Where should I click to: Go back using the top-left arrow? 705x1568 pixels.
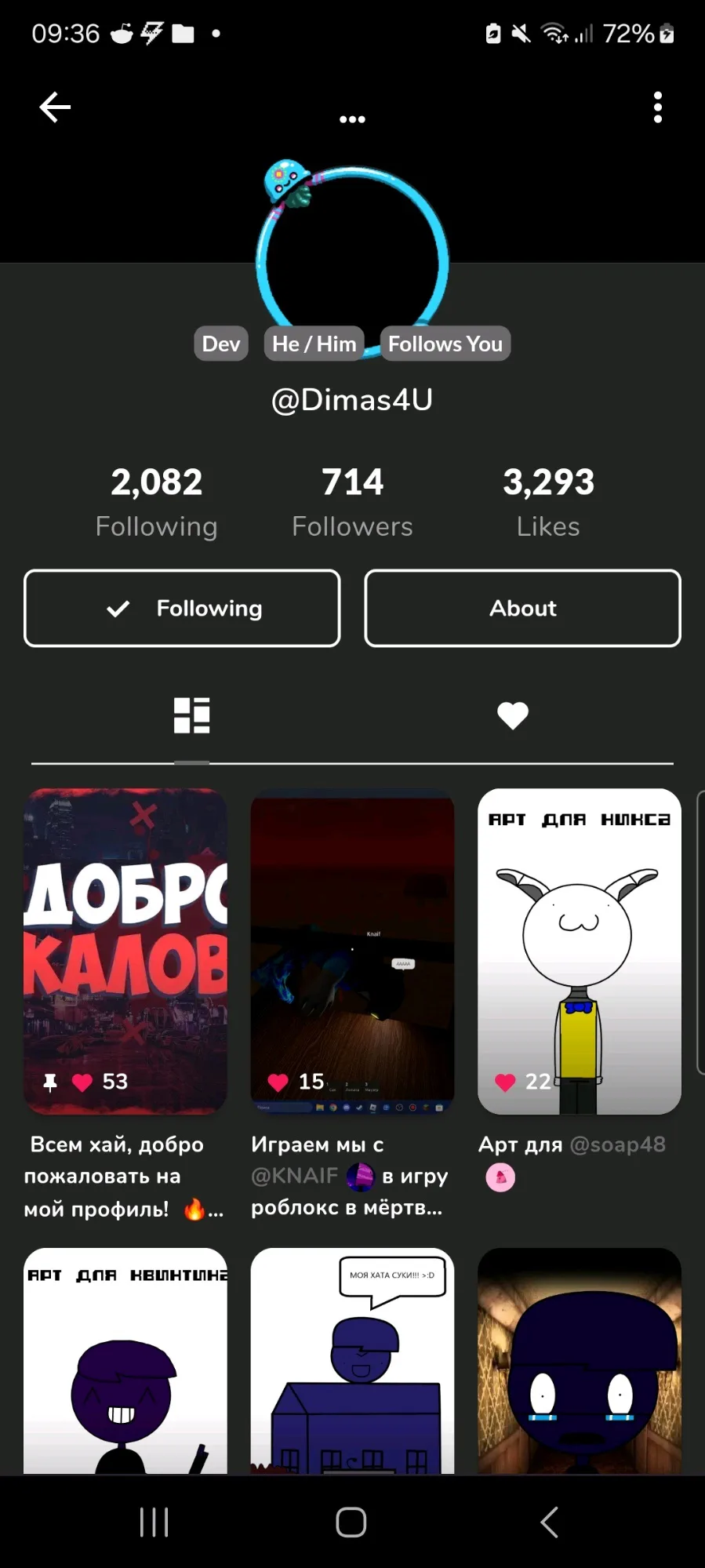[55, 107]
